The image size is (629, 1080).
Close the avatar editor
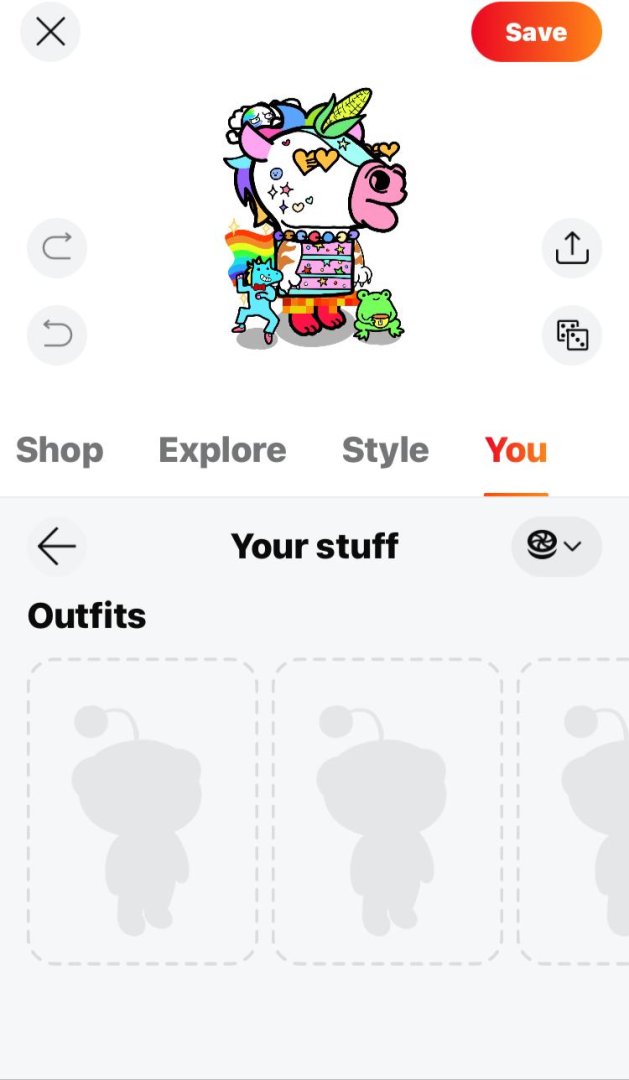pyautogui.click(x=50, y=32)
